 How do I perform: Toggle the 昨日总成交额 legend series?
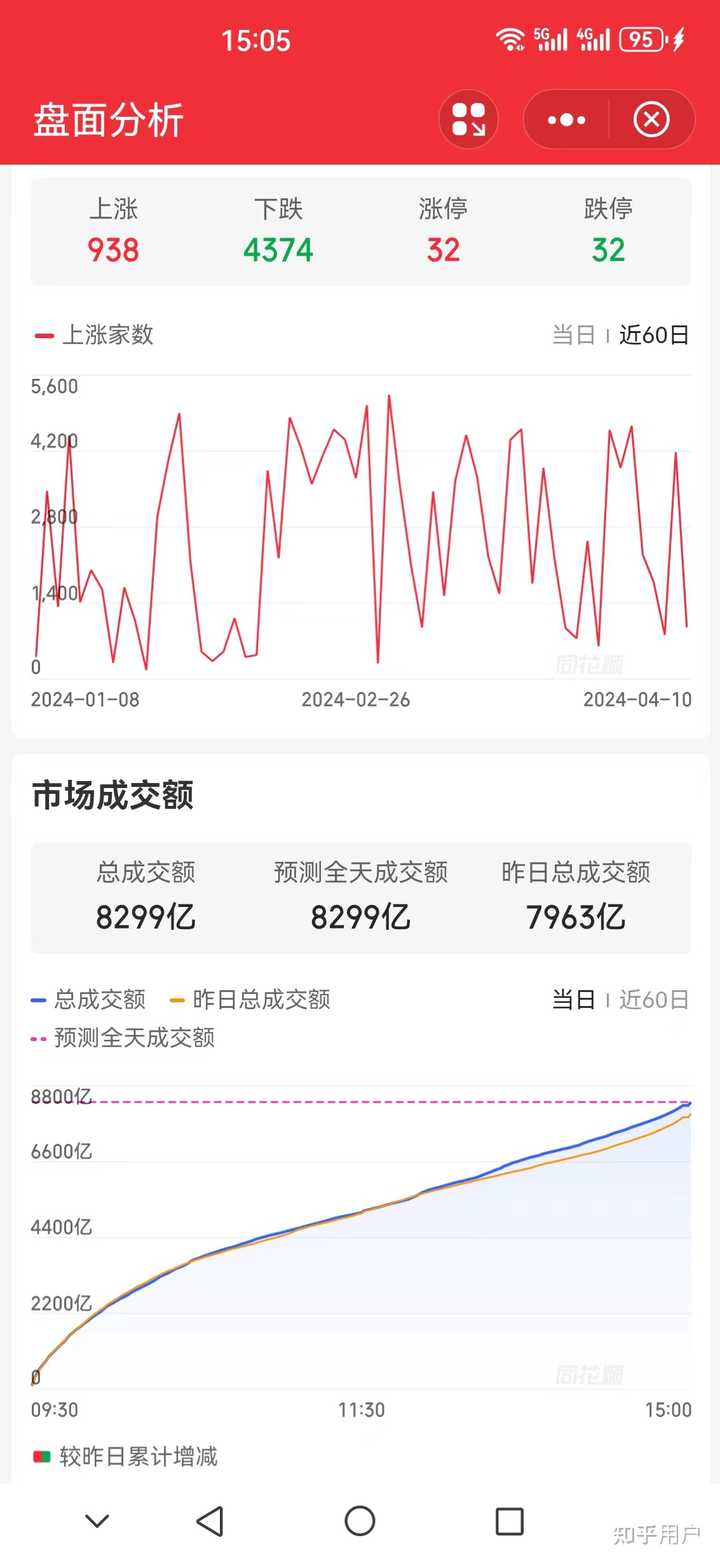(250, 999)
